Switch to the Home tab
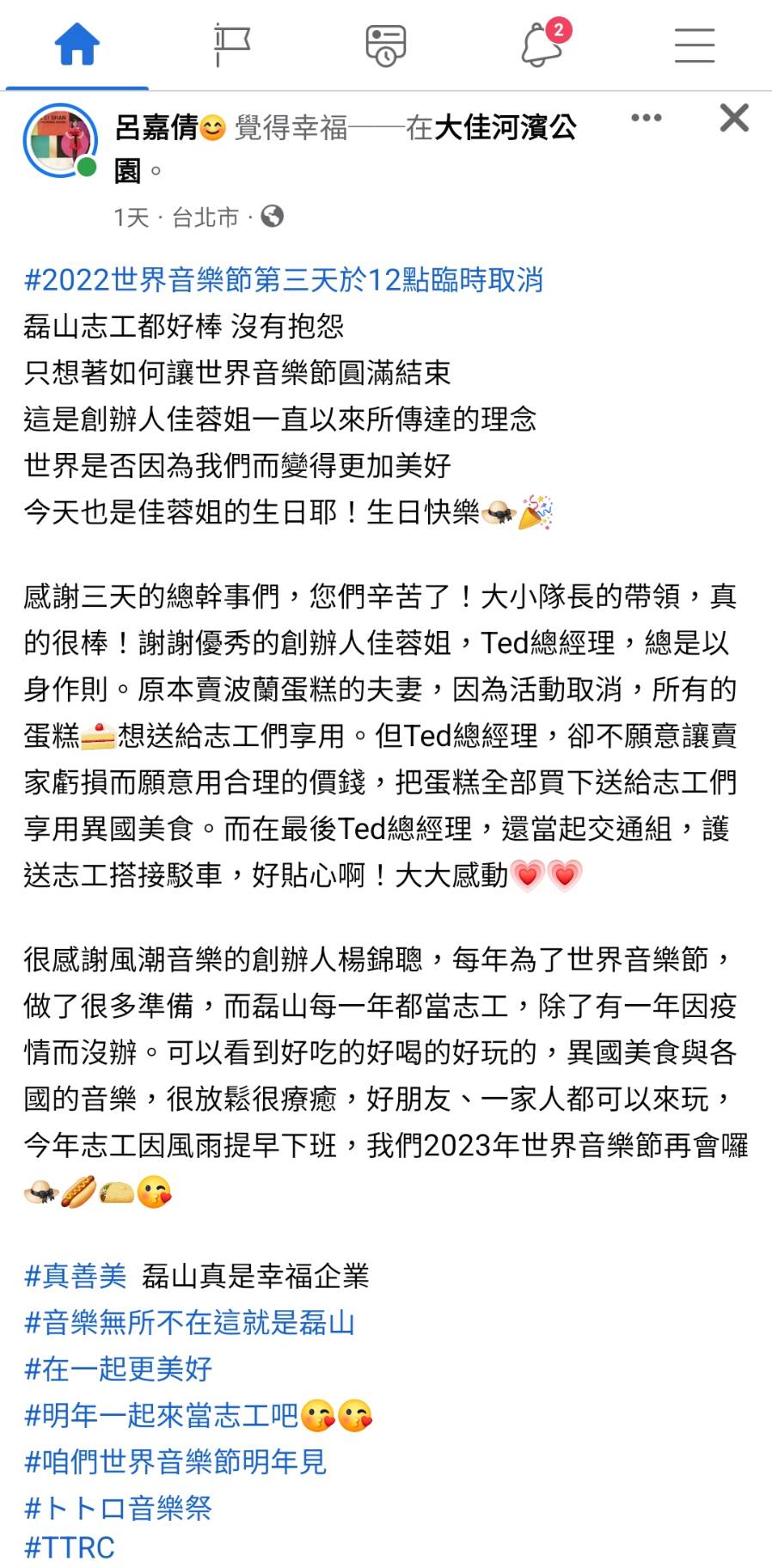 click(77, 44)
